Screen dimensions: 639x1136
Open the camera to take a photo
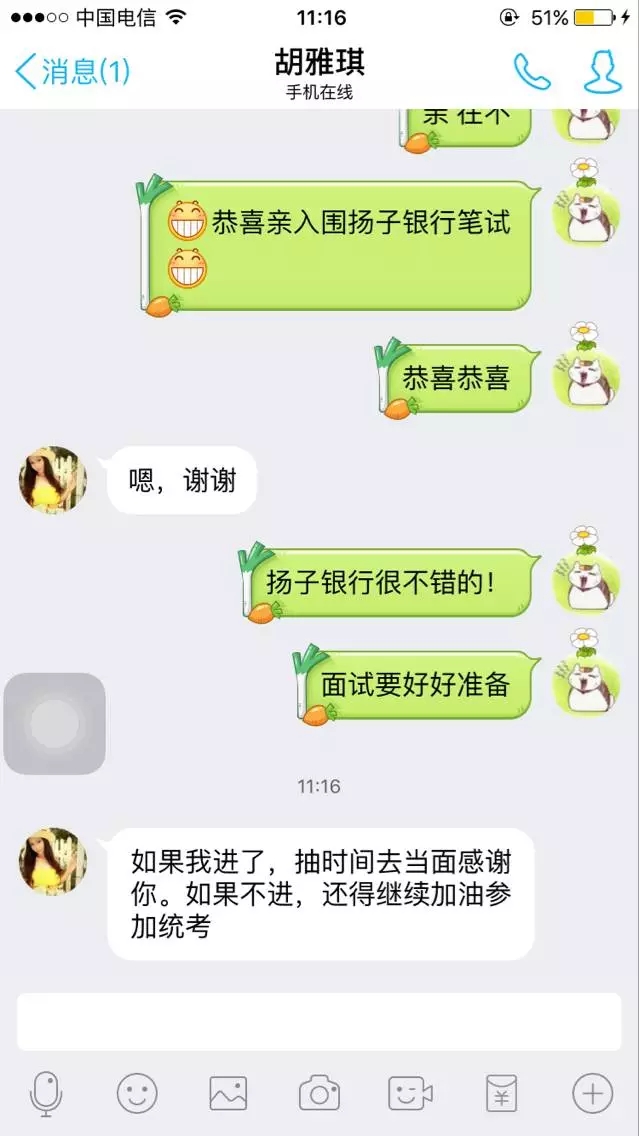click(319, 1093)
